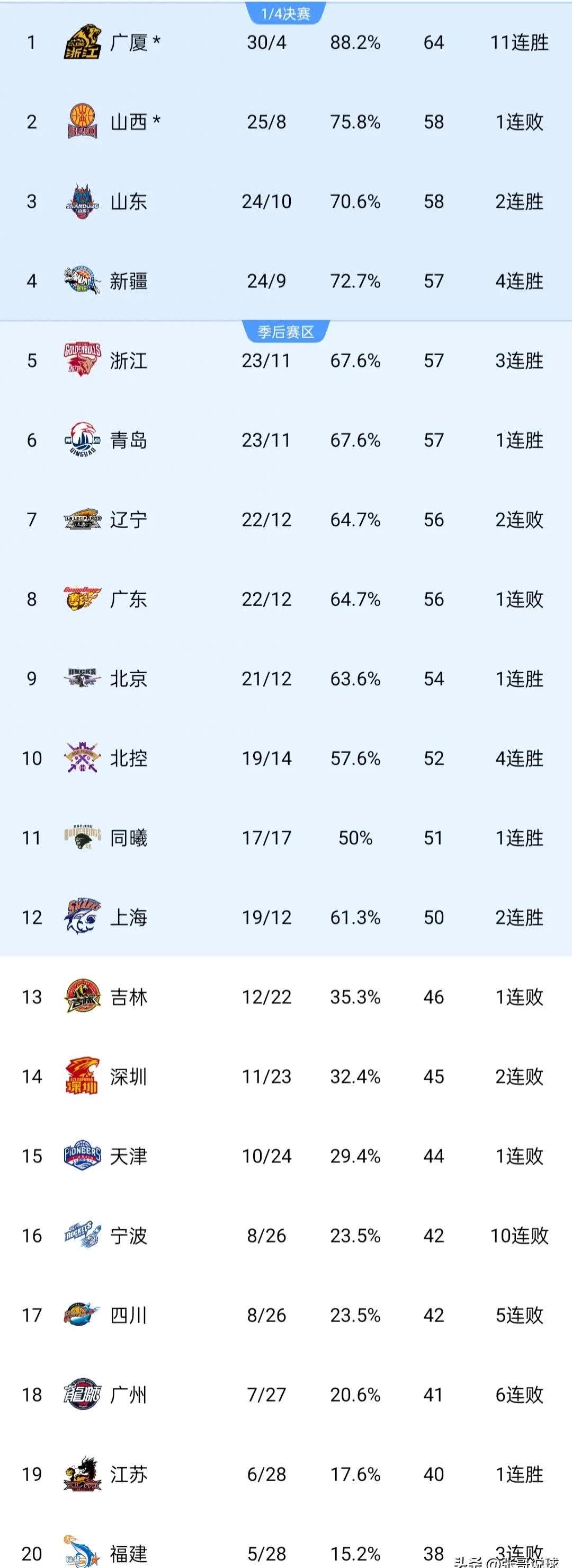Click the 北控 purple crossed-bats logo
Screen dimensions: 572x1568
[82, 759]
